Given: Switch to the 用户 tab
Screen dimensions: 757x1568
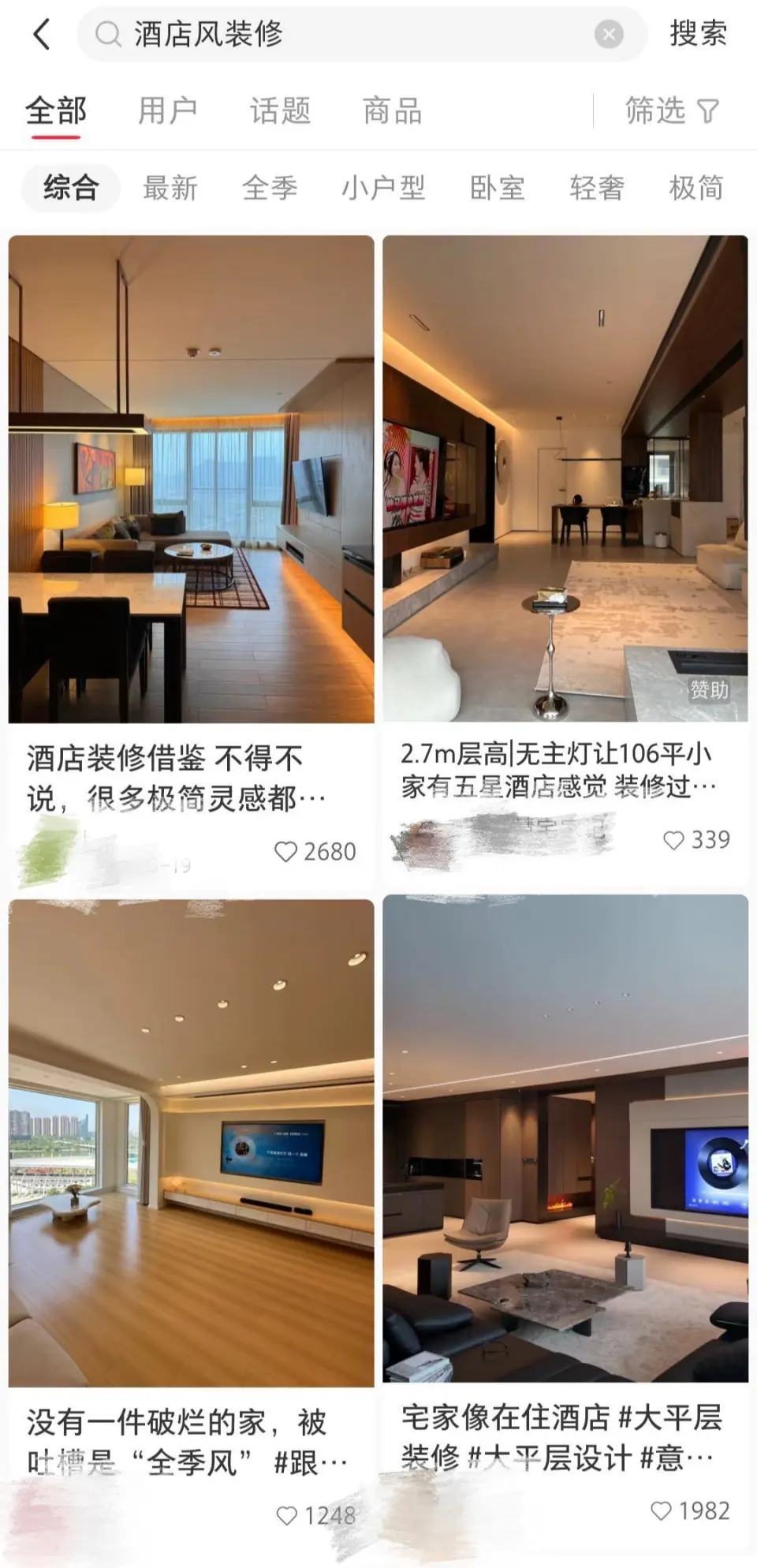Looking at the screenshot, I should pos(169,110).
